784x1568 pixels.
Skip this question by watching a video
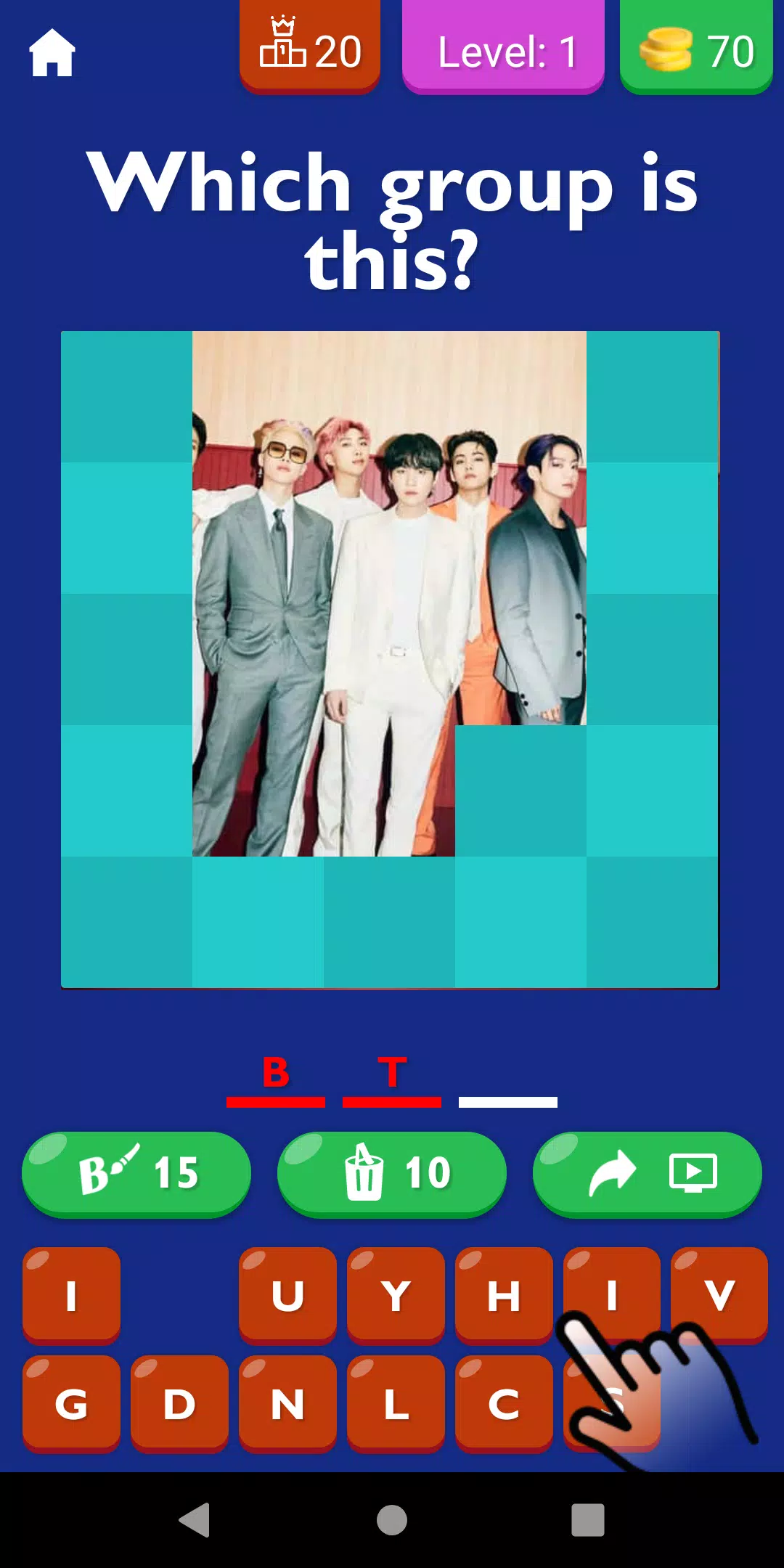[x=647, y=1172]
